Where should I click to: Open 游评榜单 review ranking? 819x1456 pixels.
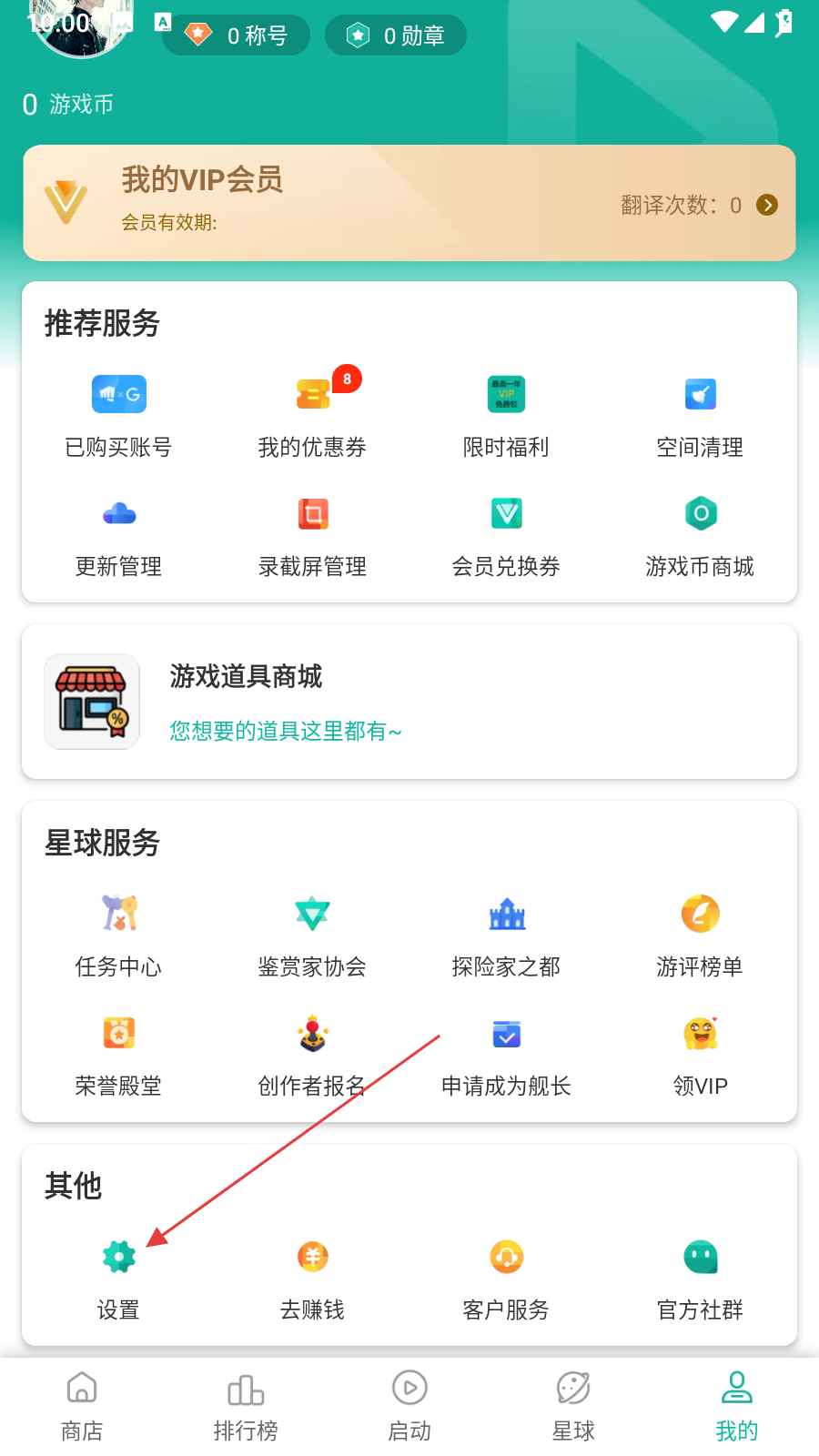coord(700,935)
